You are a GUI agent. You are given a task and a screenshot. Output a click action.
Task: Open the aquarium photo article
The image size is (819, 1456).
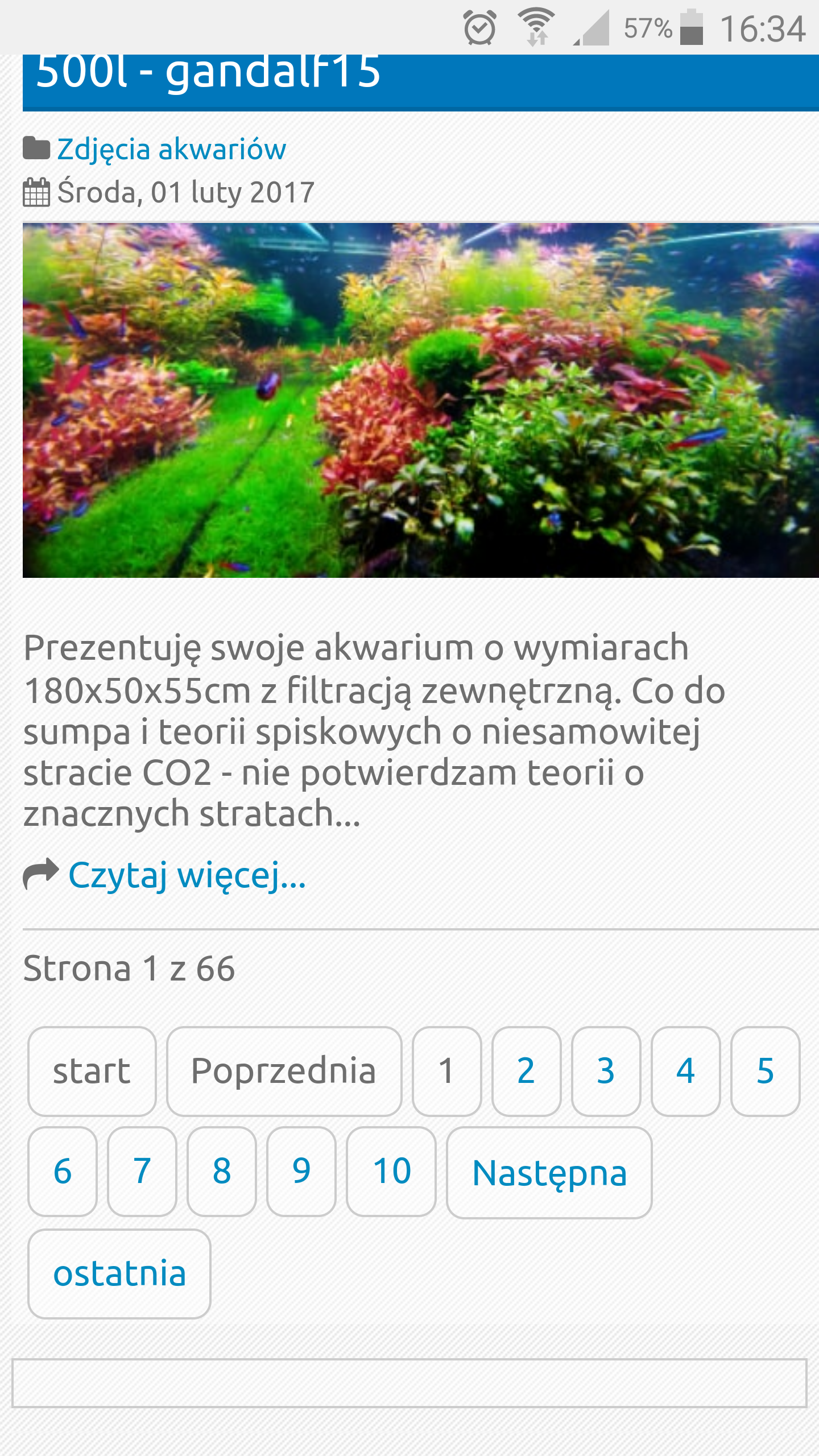click(421, 400)
